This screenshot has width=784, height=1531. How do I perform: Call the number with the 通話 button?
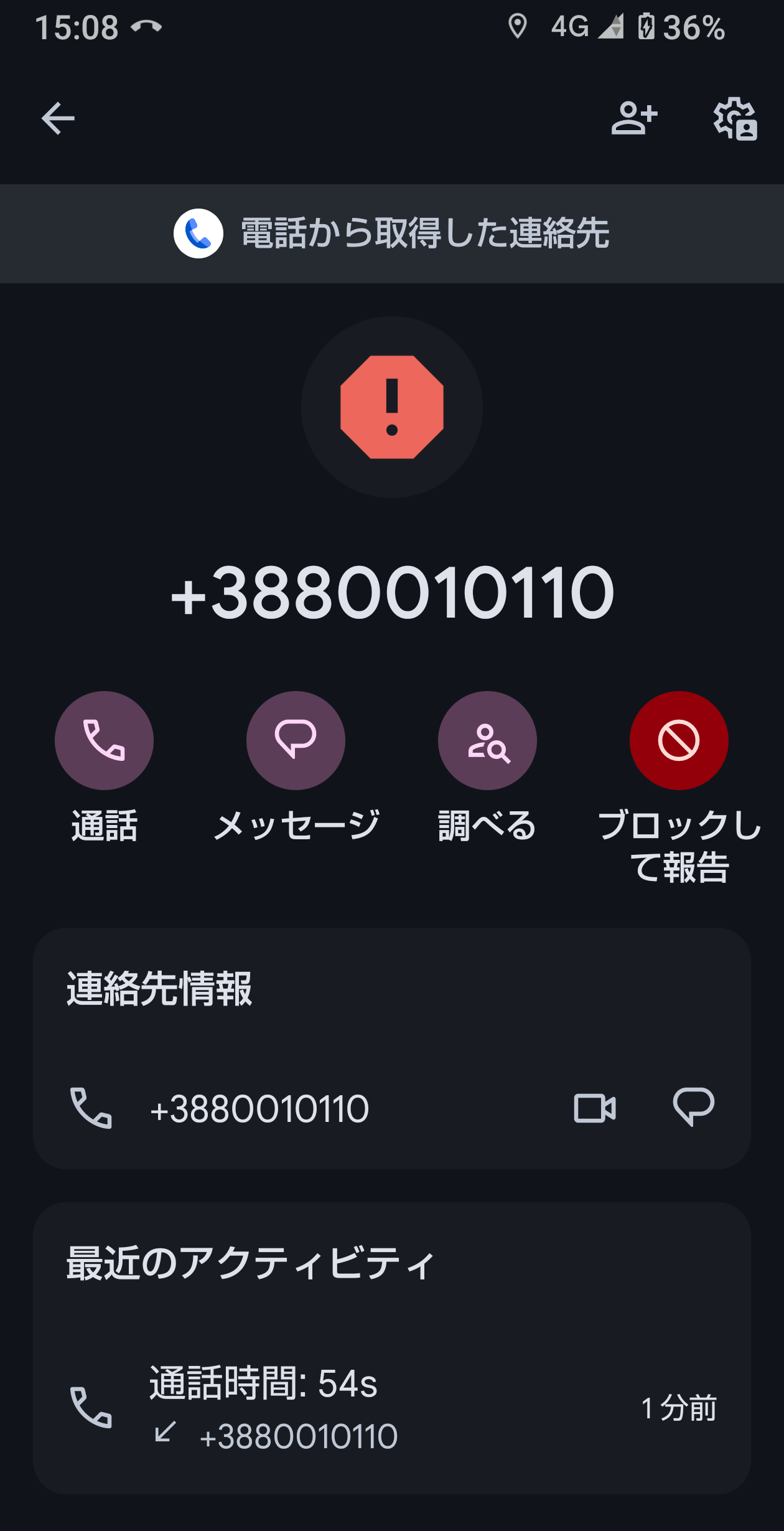(x=104, y=740)
